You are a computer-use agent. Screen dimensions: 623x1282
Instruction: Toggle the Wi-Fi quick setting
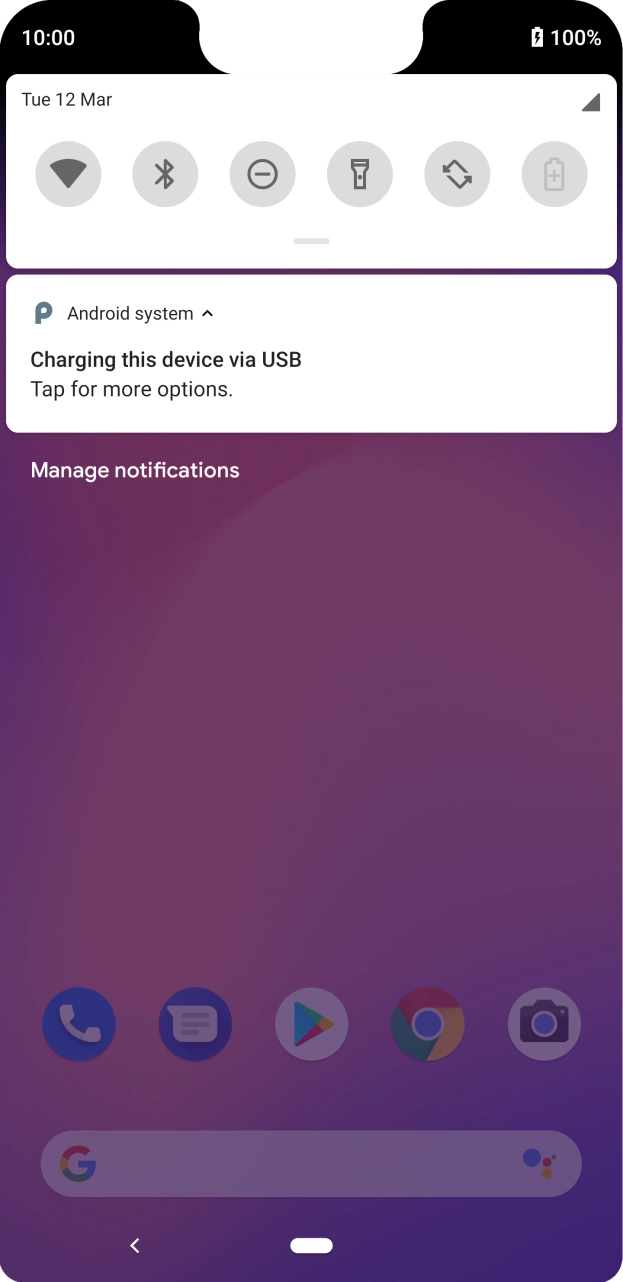pyautogui.click(x=68, y=175)
